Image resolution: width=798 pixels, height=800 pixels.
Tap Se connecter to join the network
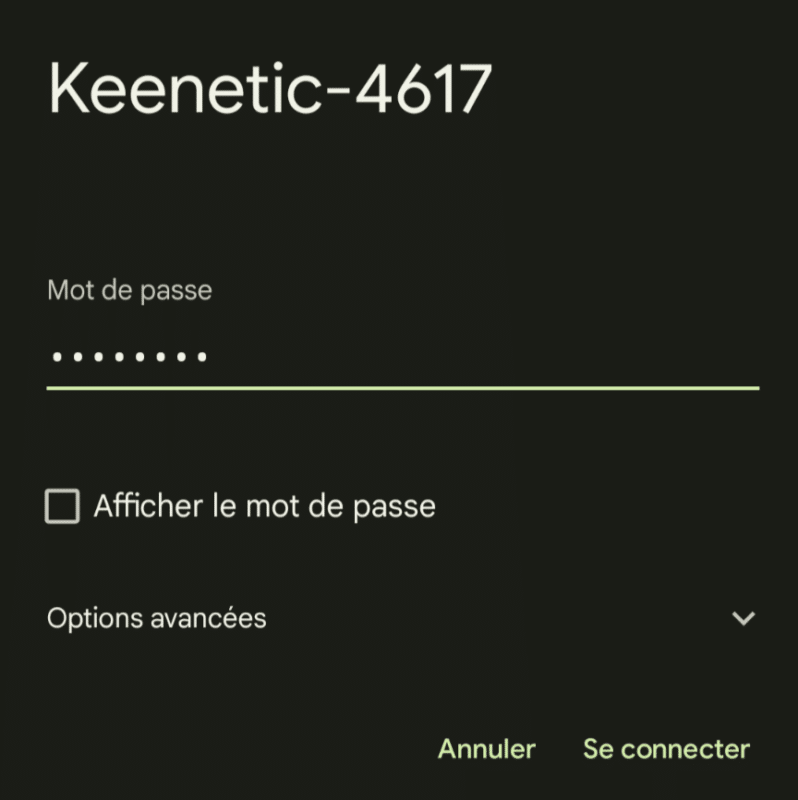coord(666,749)
